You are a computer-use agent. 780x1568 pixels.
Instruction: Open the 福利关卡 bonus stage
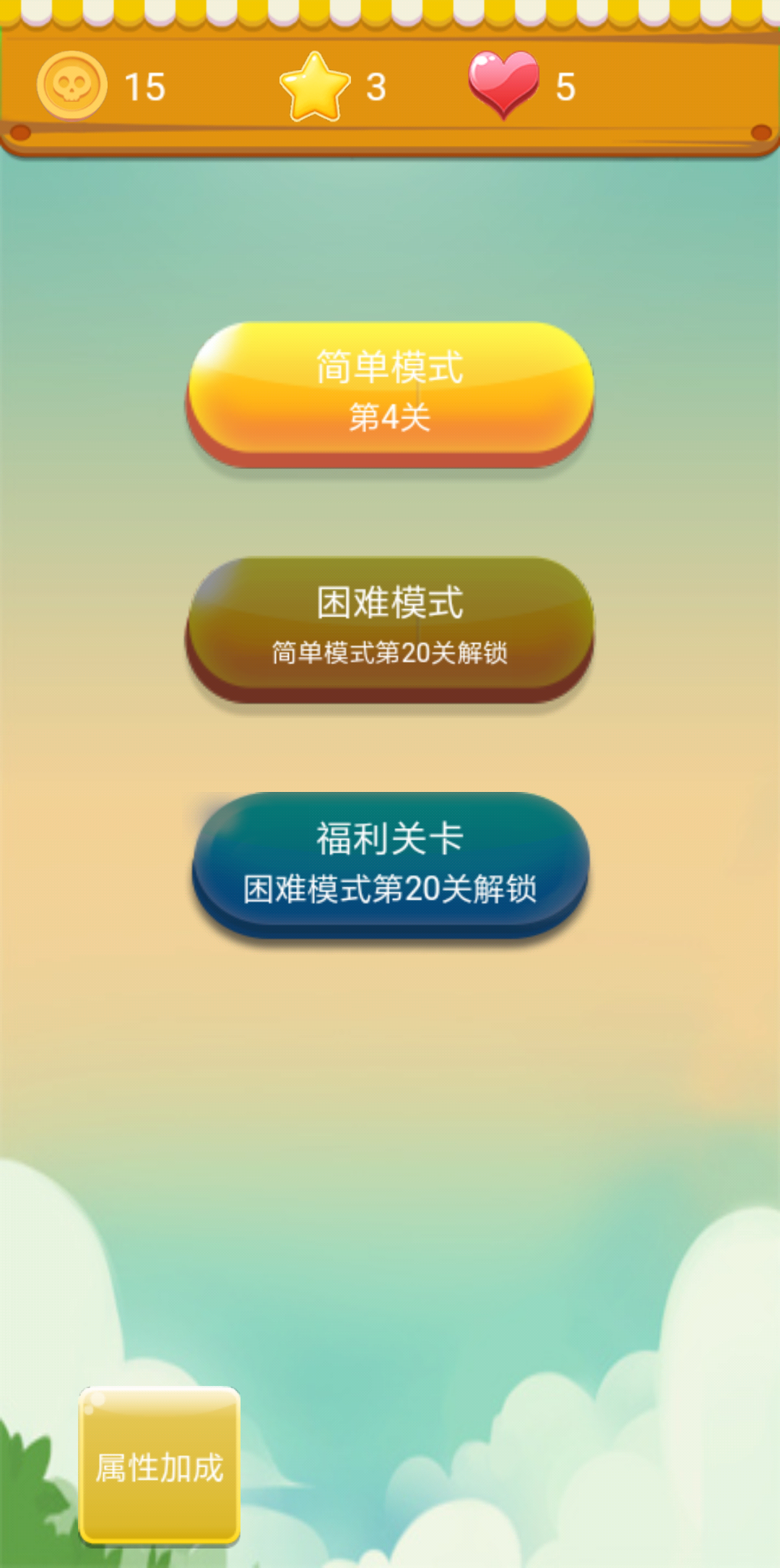[390, 861]
